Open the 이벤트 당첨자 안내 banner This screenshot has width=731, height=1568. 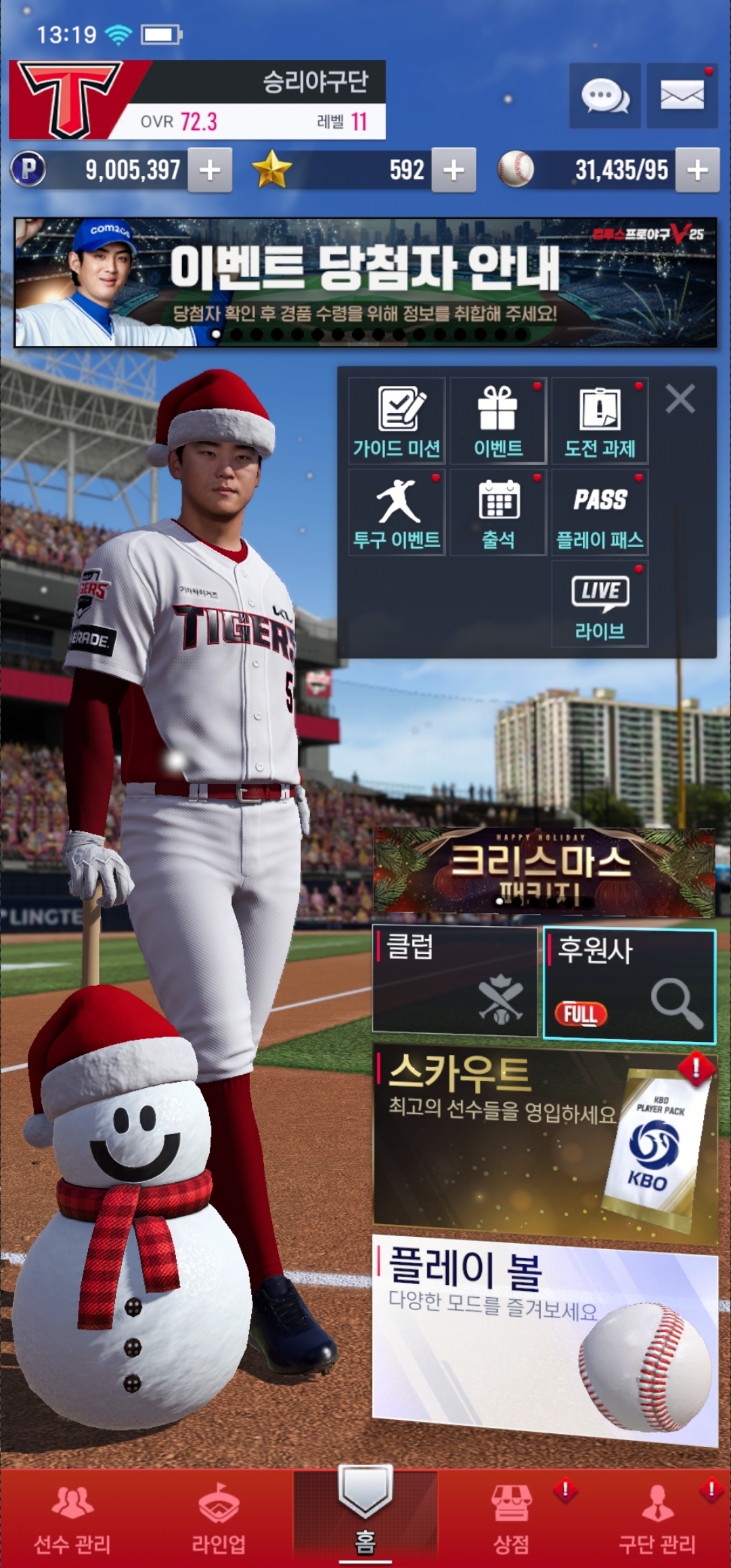tap(365, 282)
